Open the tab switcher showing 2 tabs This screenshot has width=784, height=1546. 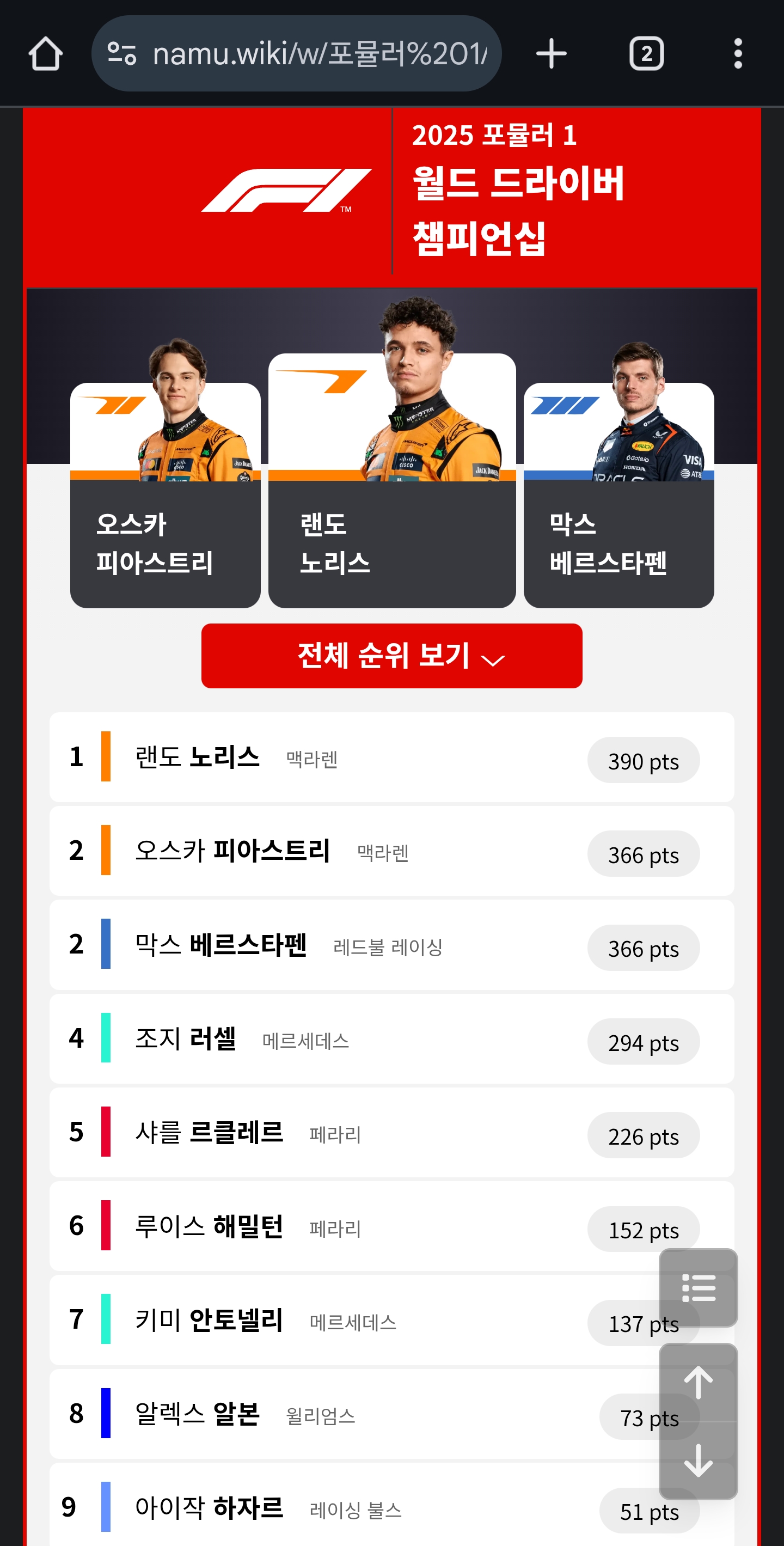(x=646, y=54)
